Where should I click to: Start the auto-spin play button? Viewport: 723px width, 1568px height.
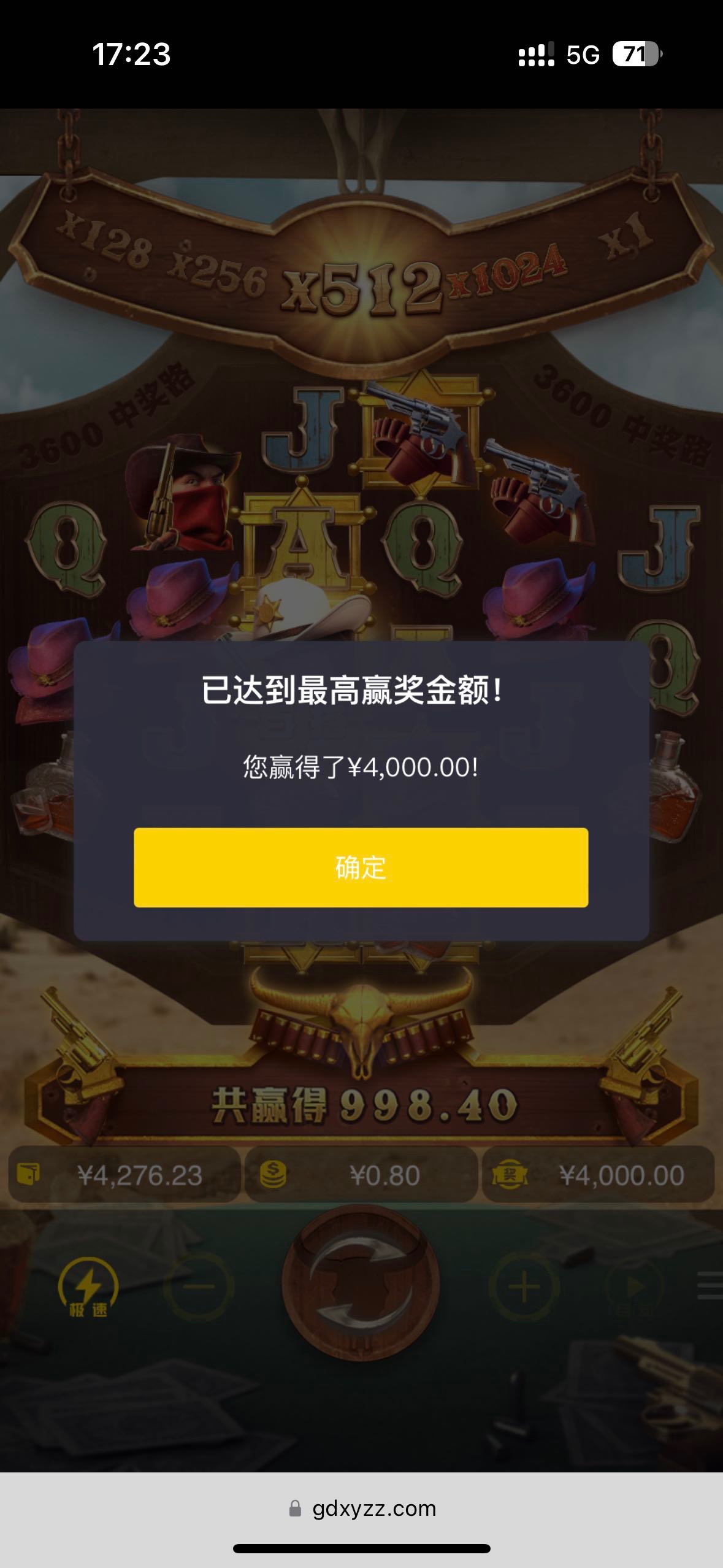[x=635, y=1286]
